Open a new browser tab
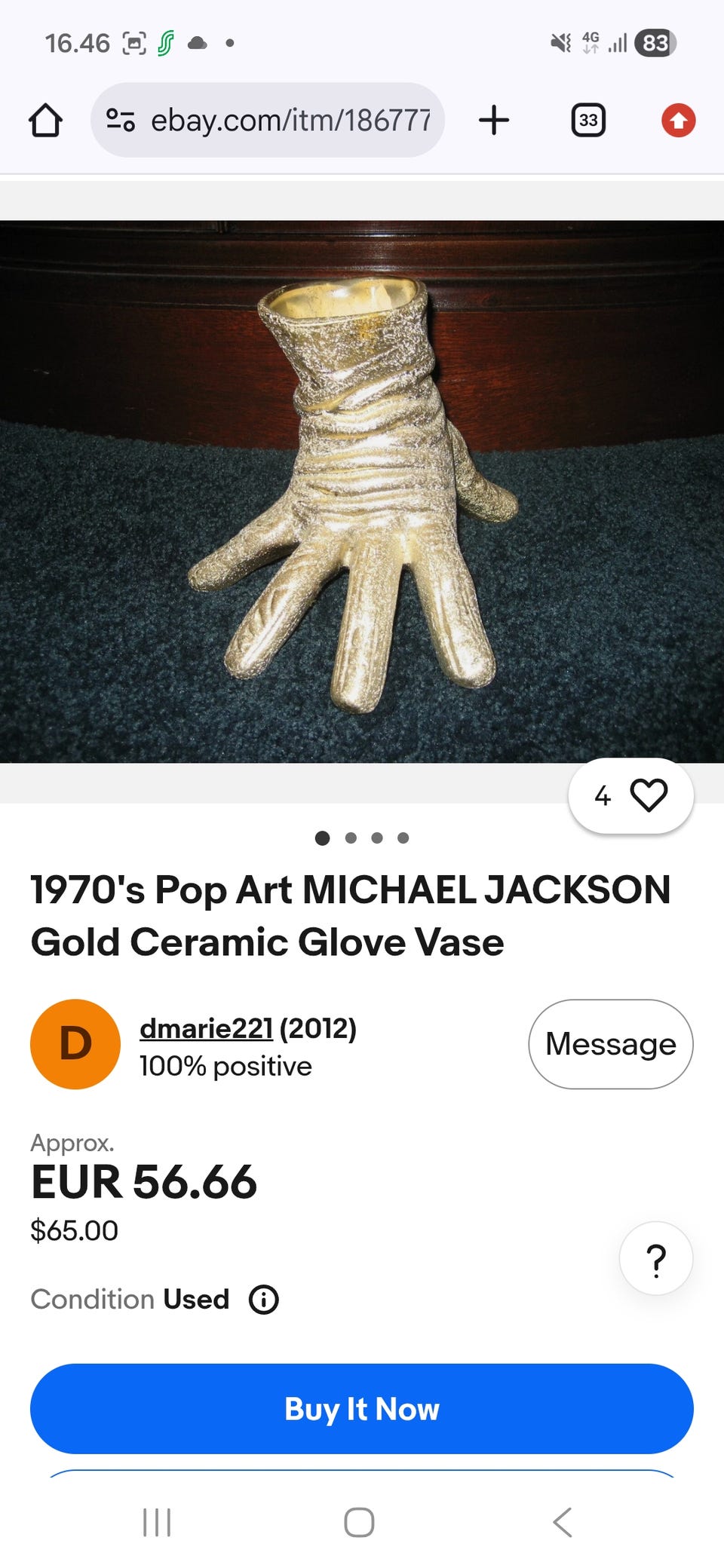The width and height of the screenshot is (724, 1568). pyautogui.click(x=494, y=120)
